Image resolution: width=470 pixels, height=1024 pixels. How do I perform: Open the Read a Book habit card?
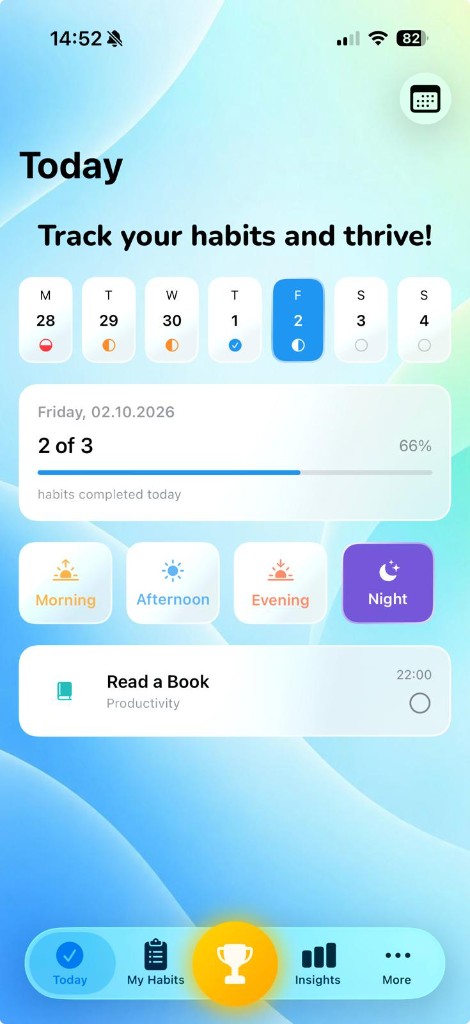pos(235,691)
